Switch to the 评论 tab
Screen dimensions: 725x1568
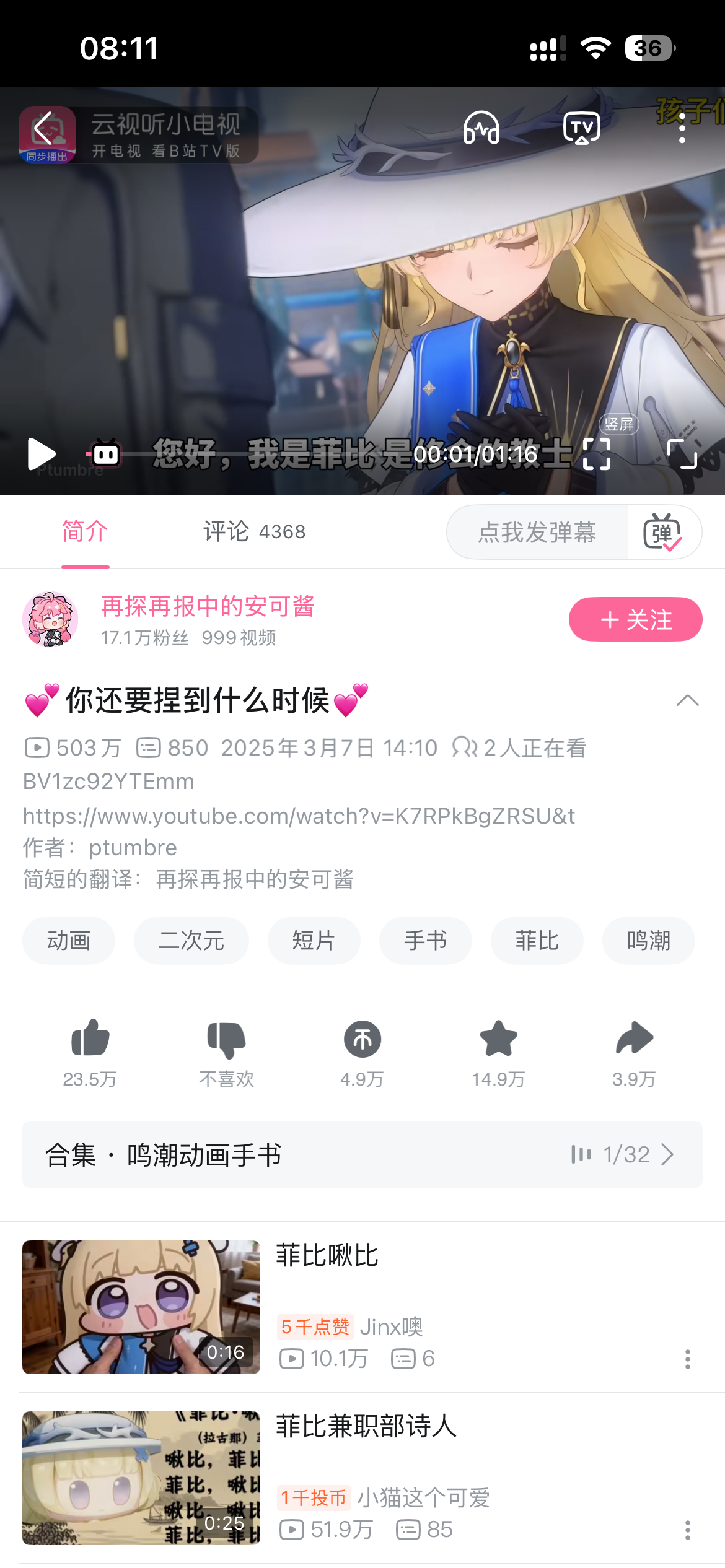[254, 531]
